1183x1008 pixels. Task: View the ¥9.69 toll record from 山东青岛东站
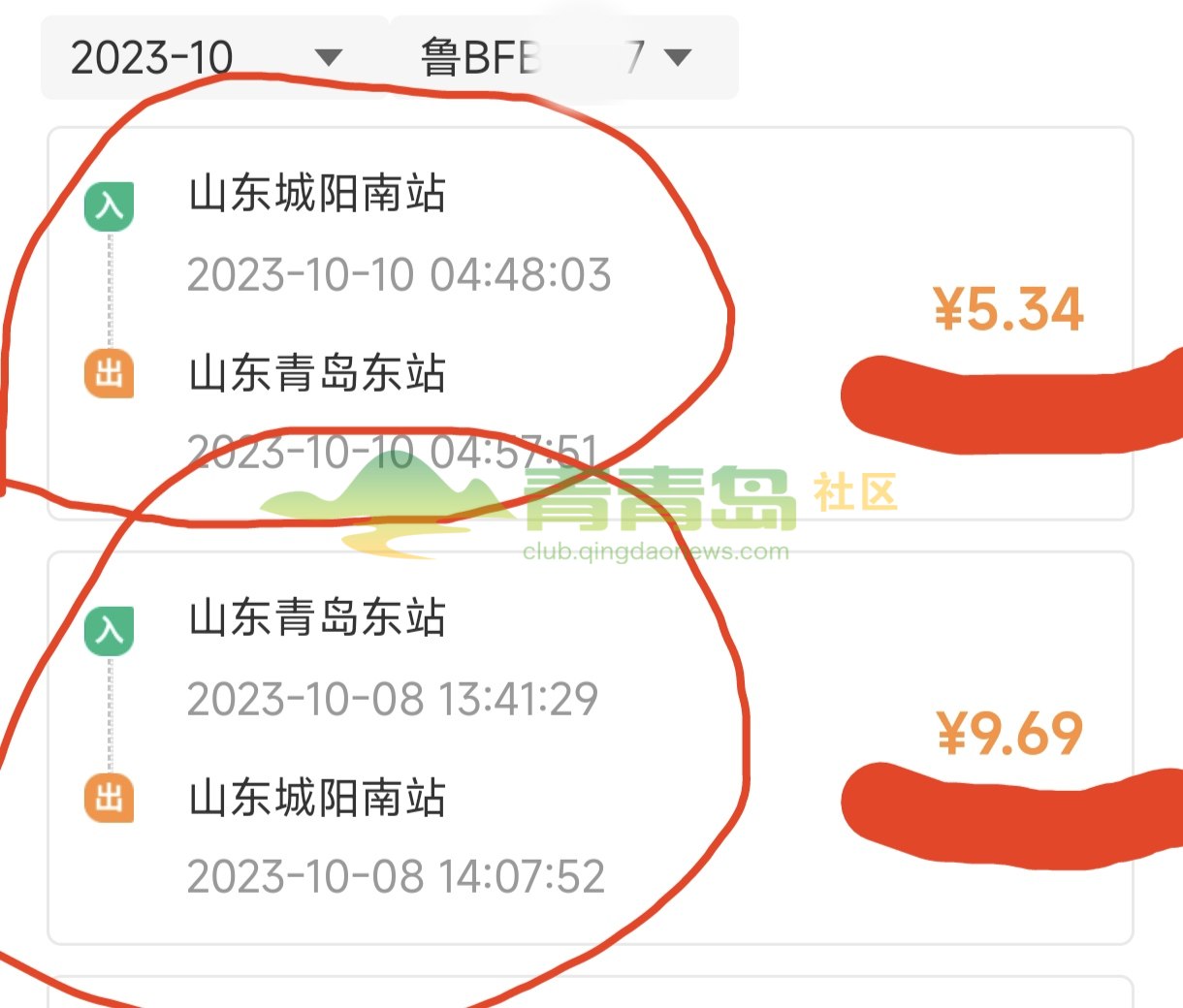589,746
